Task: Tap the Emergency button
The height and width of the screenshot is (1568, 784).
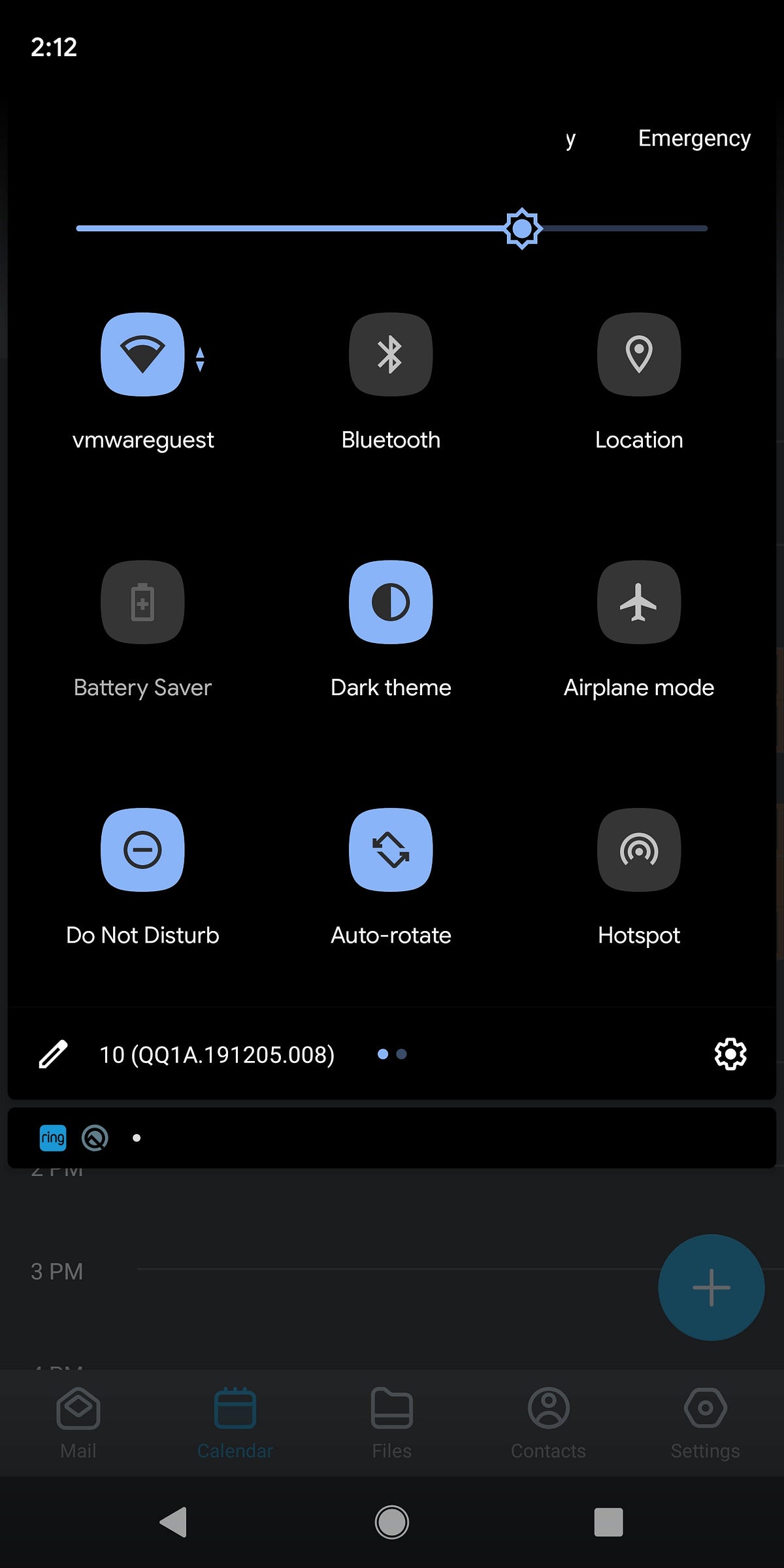Action: (694, 138)
